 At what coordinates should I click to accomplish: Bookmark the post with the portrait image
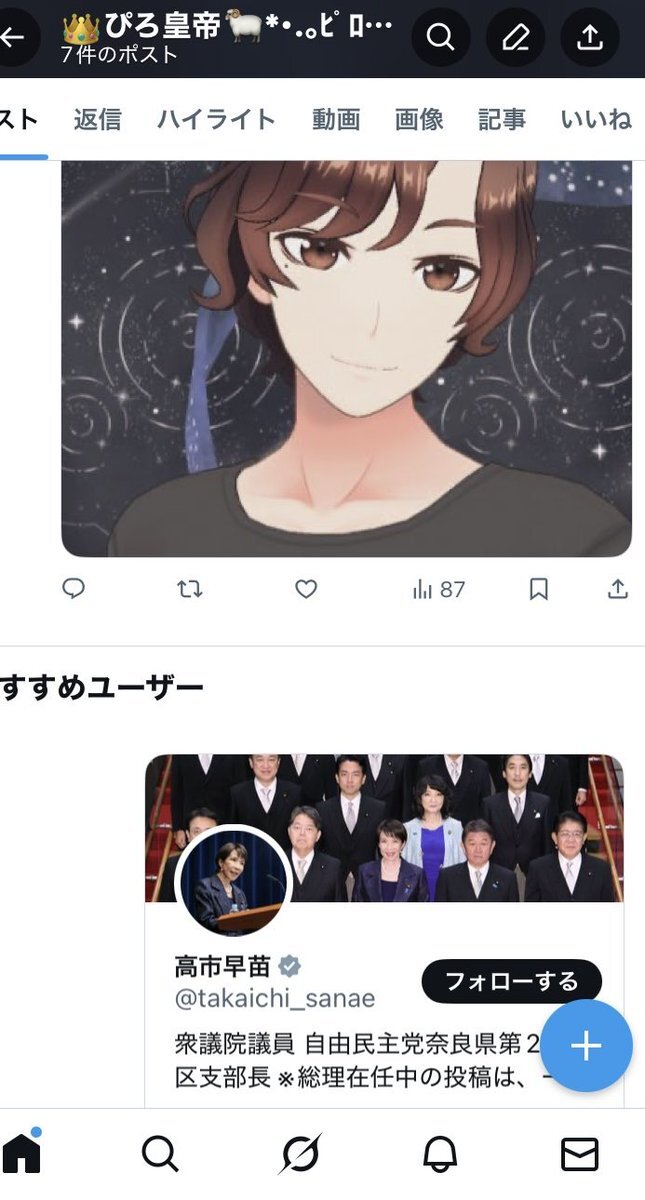[x=538, y=589]
